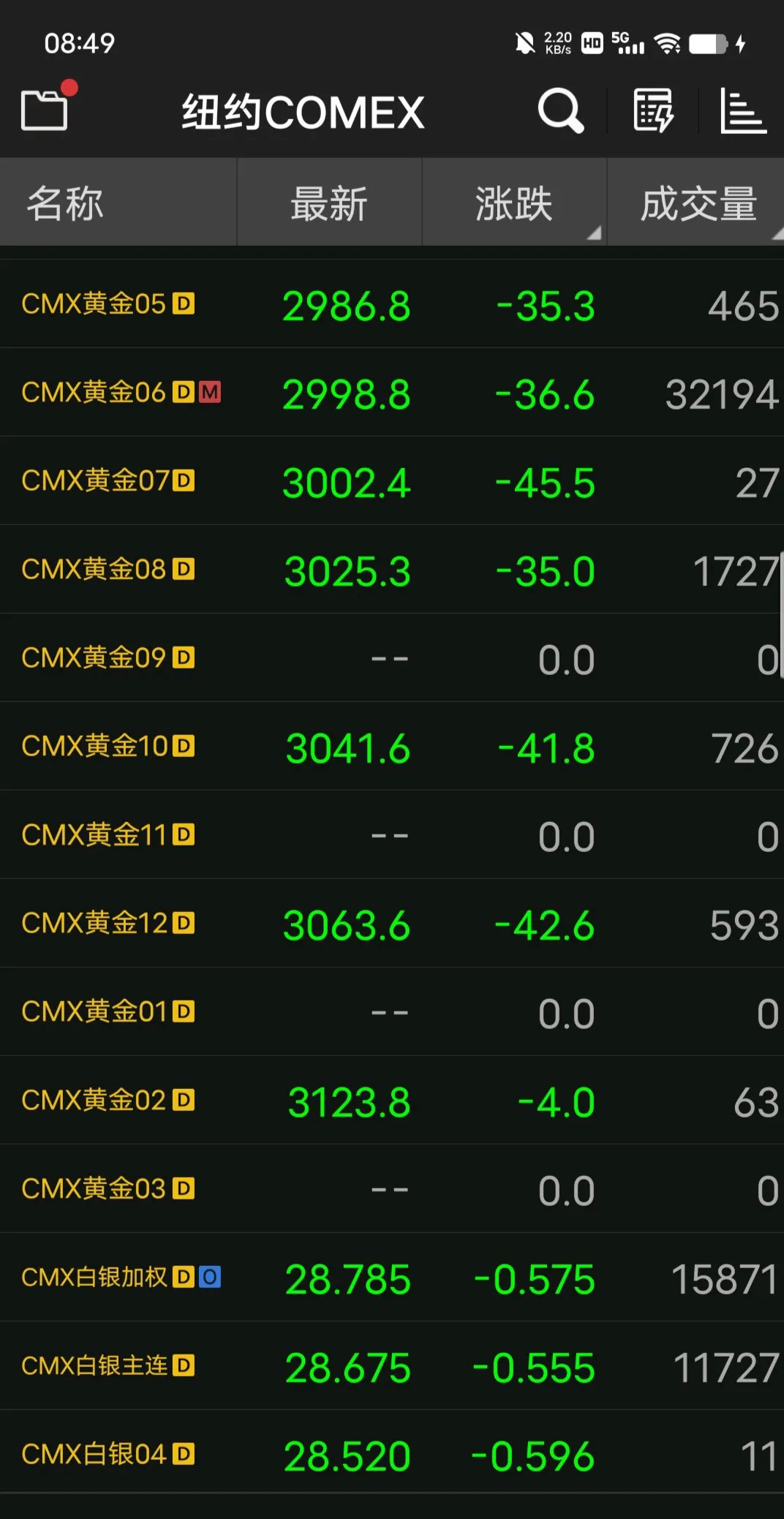
Task: Open the edit list icon
Action: 652,111
